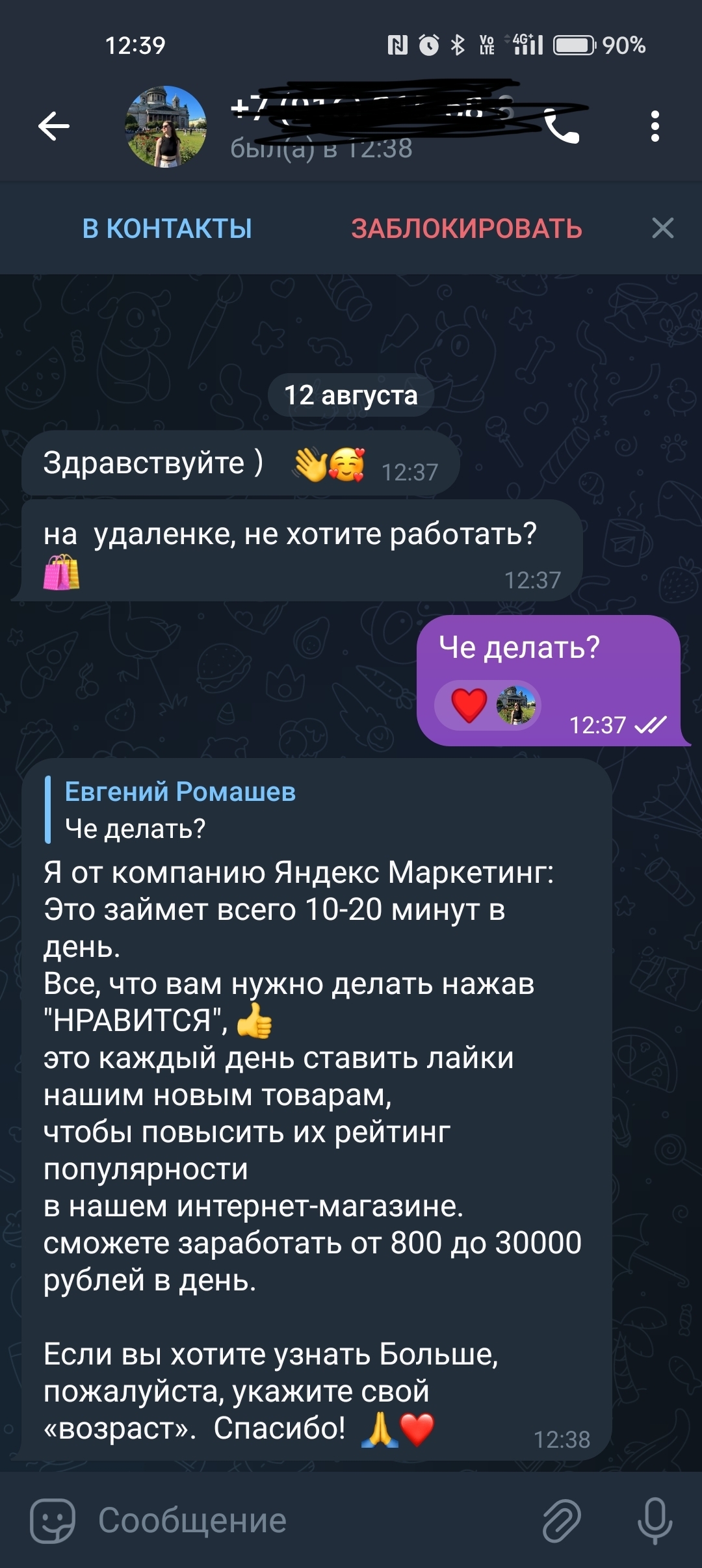Go back to the chat list
This screenshot has height=1568, width=702.
click(x=54, y=126)
